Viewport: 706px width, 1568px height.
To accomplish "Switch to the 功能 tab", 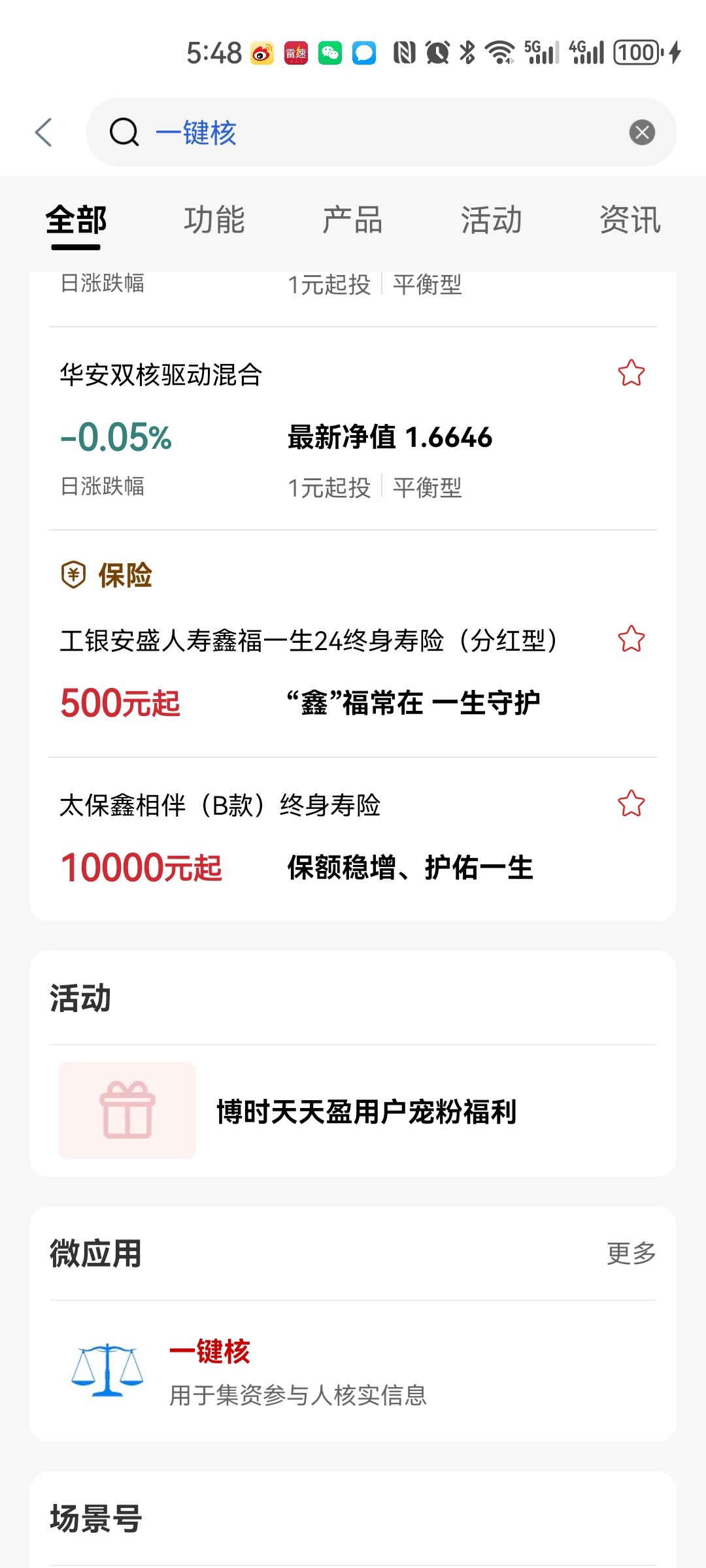I will pos(214,220).
